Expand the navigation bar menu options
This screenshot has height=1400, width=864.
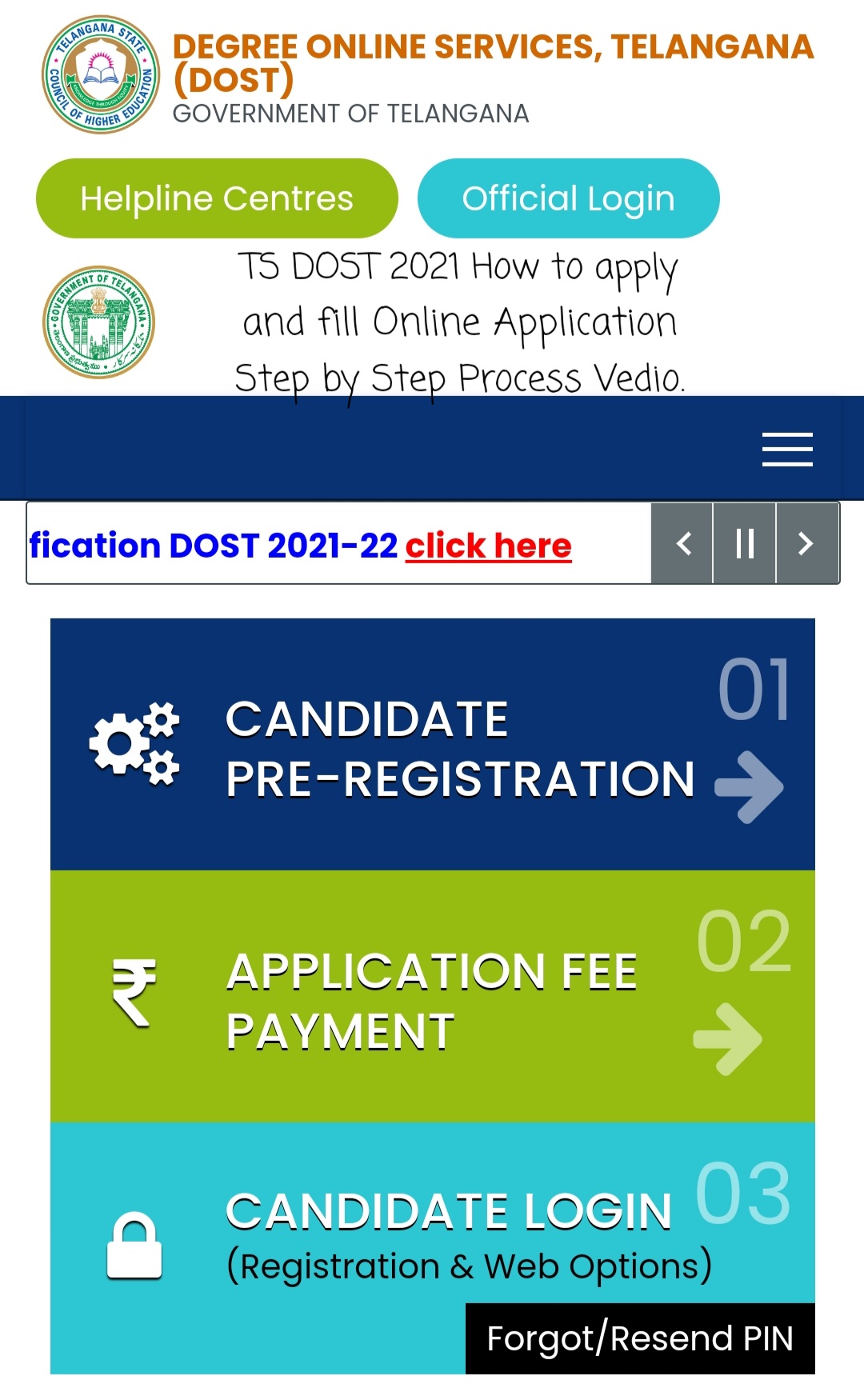[787, 450]
